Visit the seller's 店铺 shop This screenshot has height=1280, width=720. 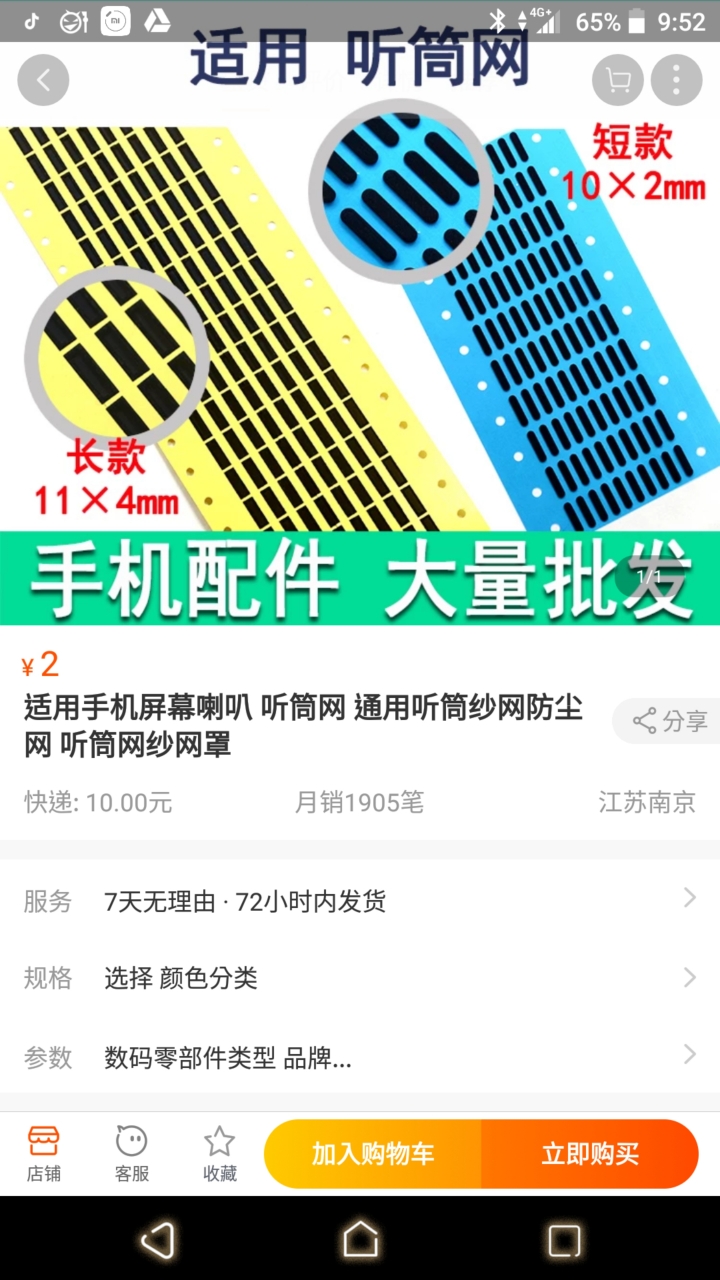[43, 1153]
